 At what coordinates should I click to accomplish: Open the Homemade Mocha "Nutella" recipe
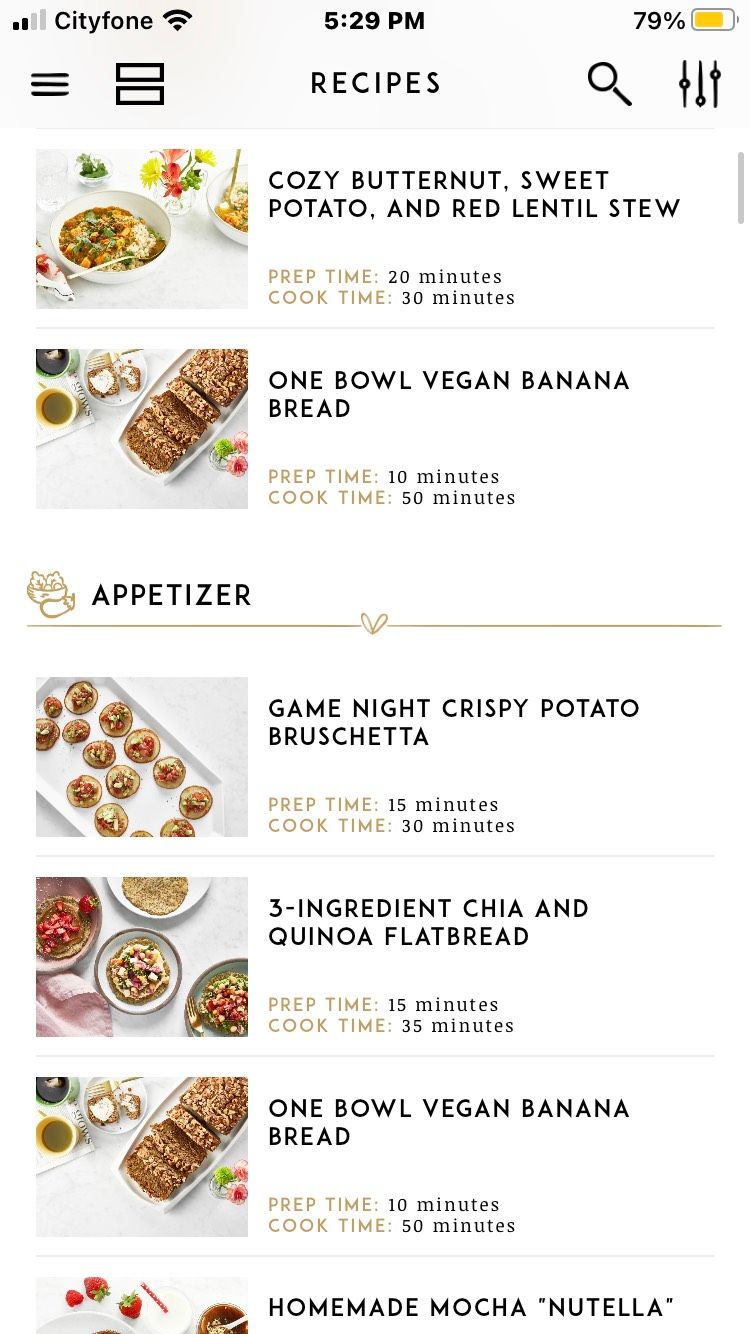pyautogui.click(x=471, y=1308)
